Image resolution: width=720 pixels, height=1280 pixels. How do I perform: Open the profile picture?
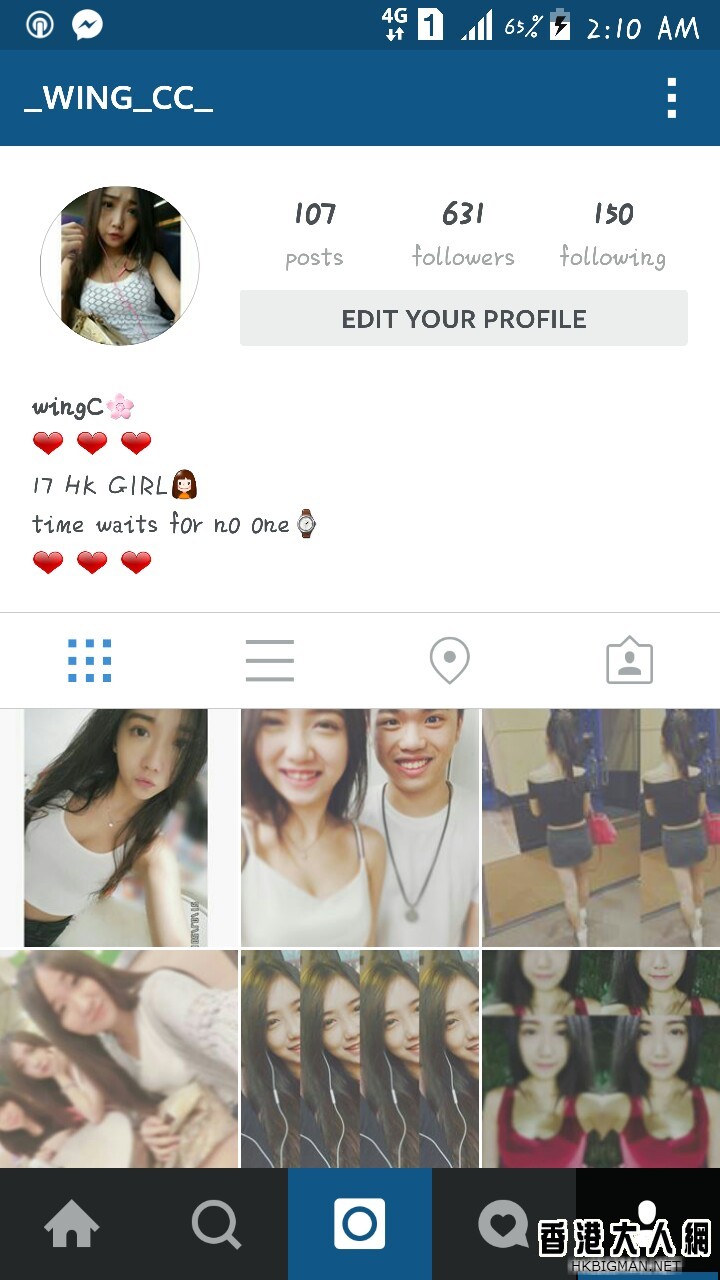click(x=120, y=266)
